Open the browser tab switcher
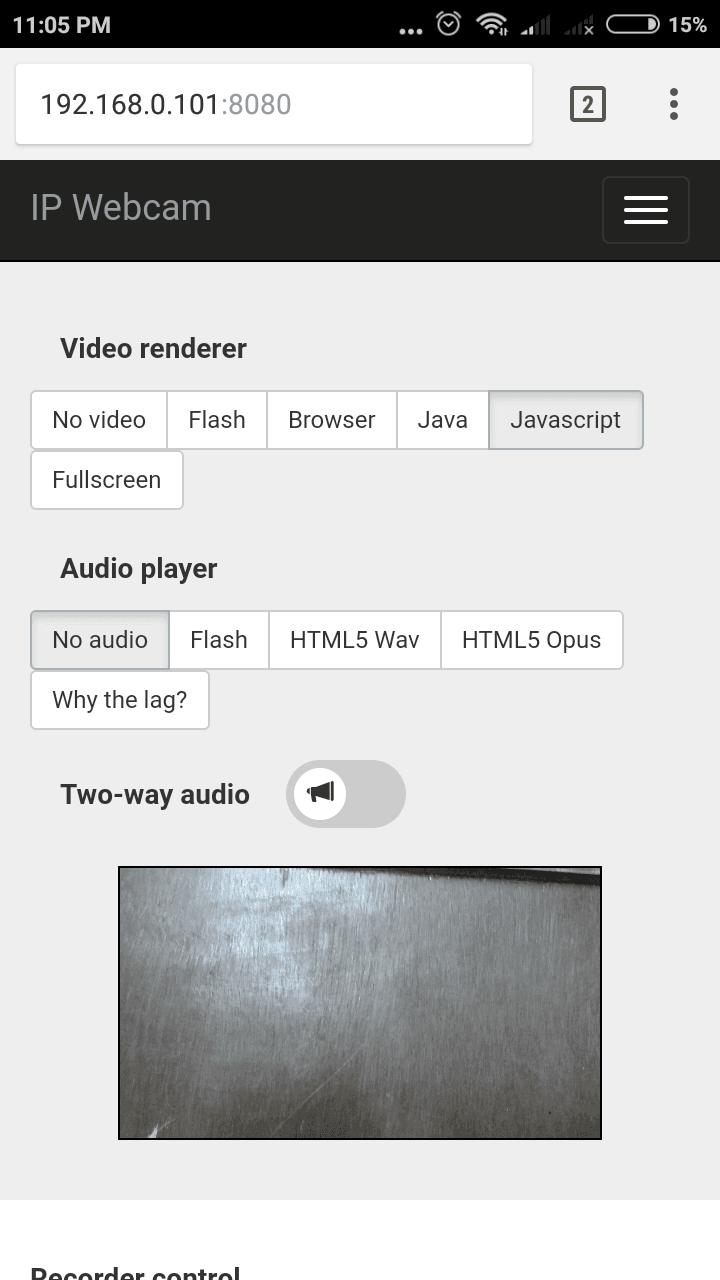Viewport: 720px width, 1280px height. 587,104
